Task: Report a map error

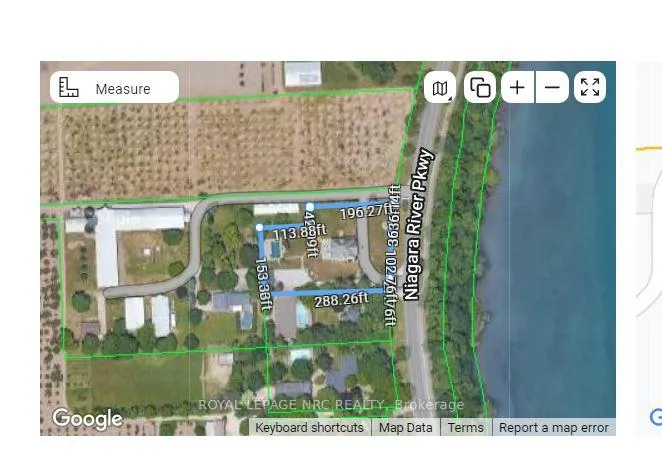Action: pos(553,427)
